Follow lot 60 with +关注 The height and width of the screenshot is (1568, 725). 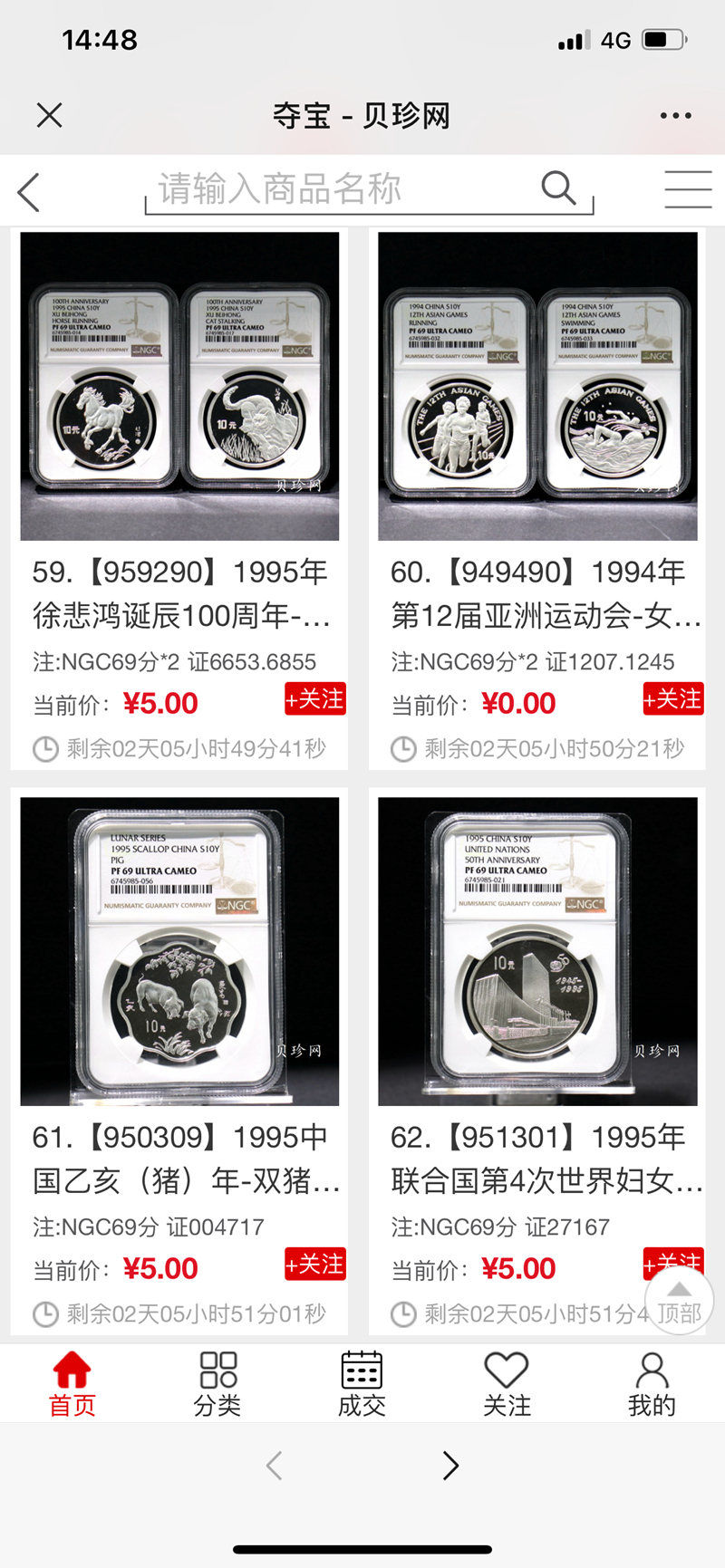tap(672, 699)
